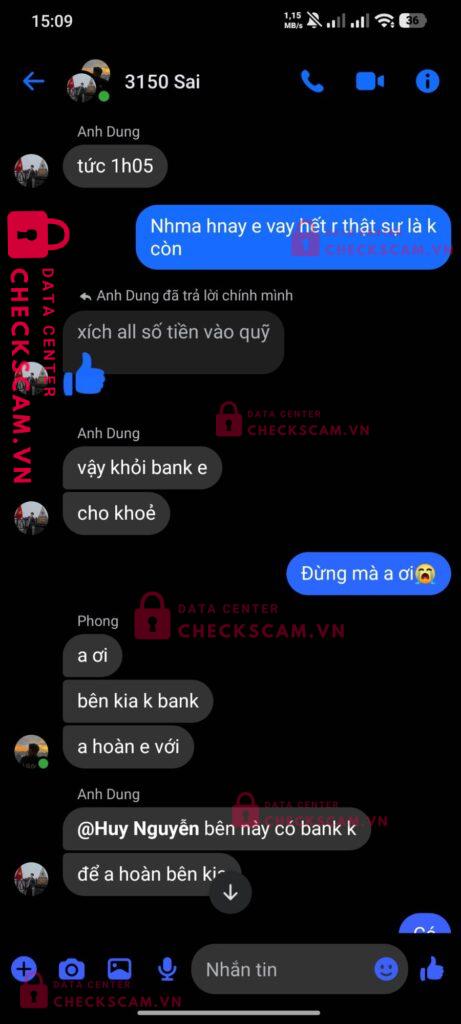Open the camera from the message bar
The image size is (461, 1024).
coord(71,969)
